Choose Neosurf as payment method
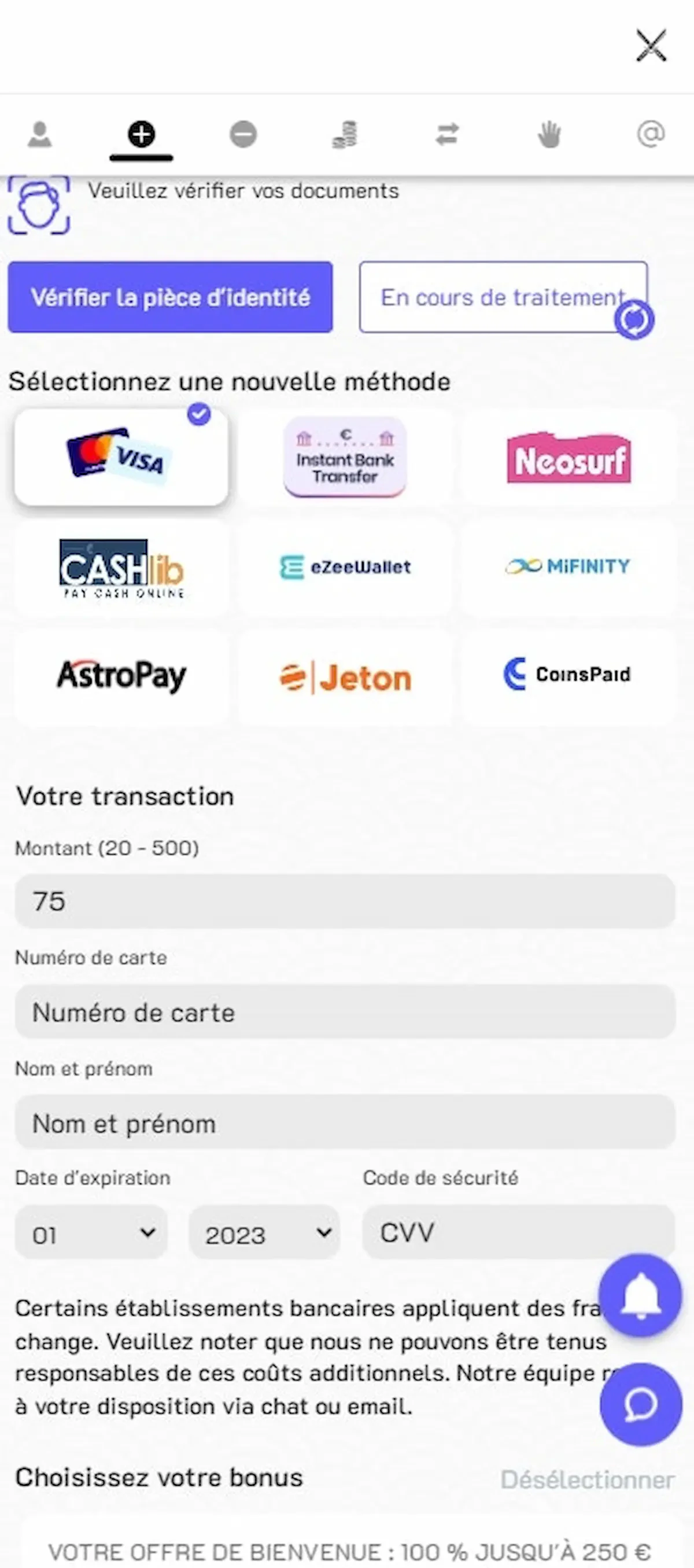The height and width of the screenshot is (1568, 694). 569,457
